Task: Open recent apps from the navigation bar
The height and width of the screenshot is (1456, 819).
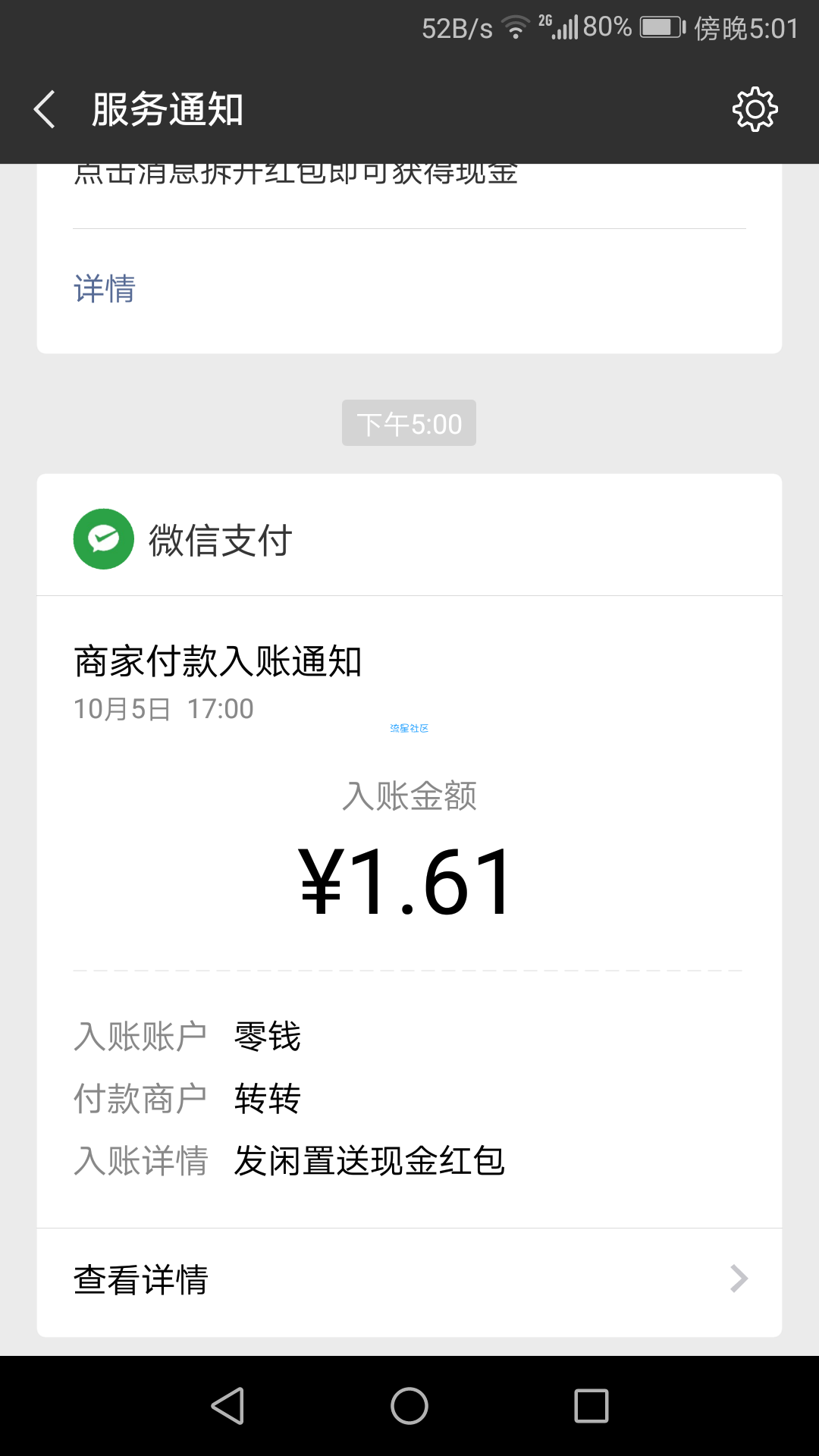Action: coord(591,1406)
